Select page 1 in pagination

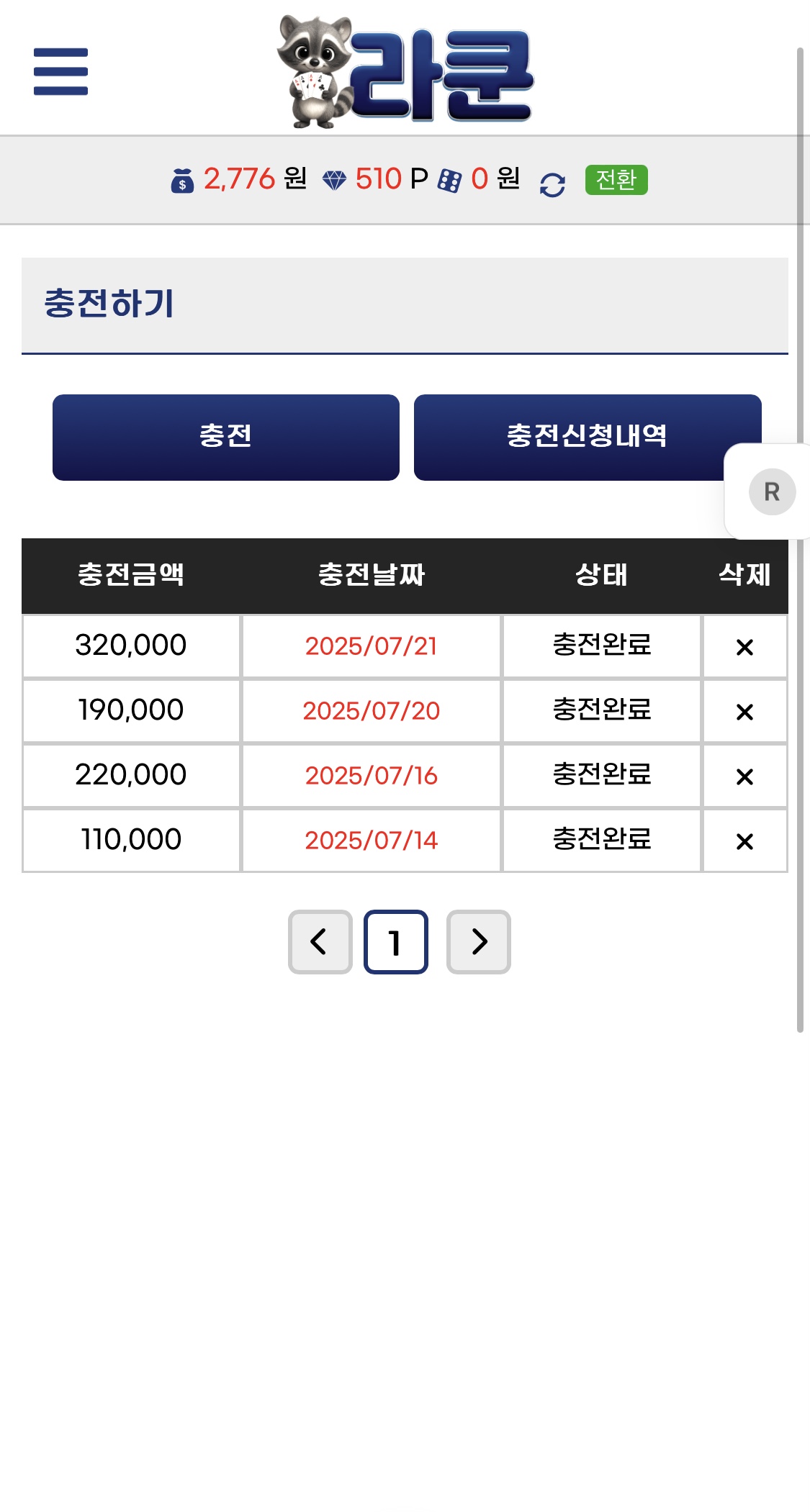click(395, 941)
